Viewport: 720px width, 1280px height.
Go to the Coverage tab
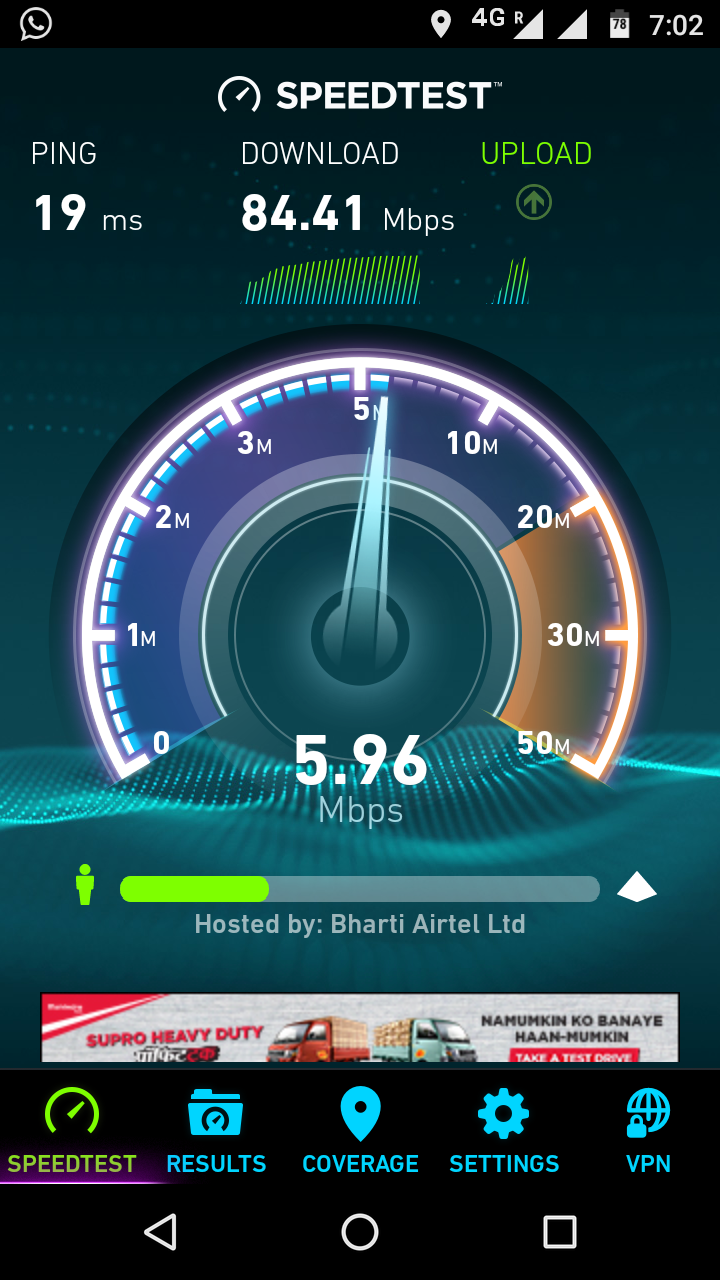[360, 1130]
